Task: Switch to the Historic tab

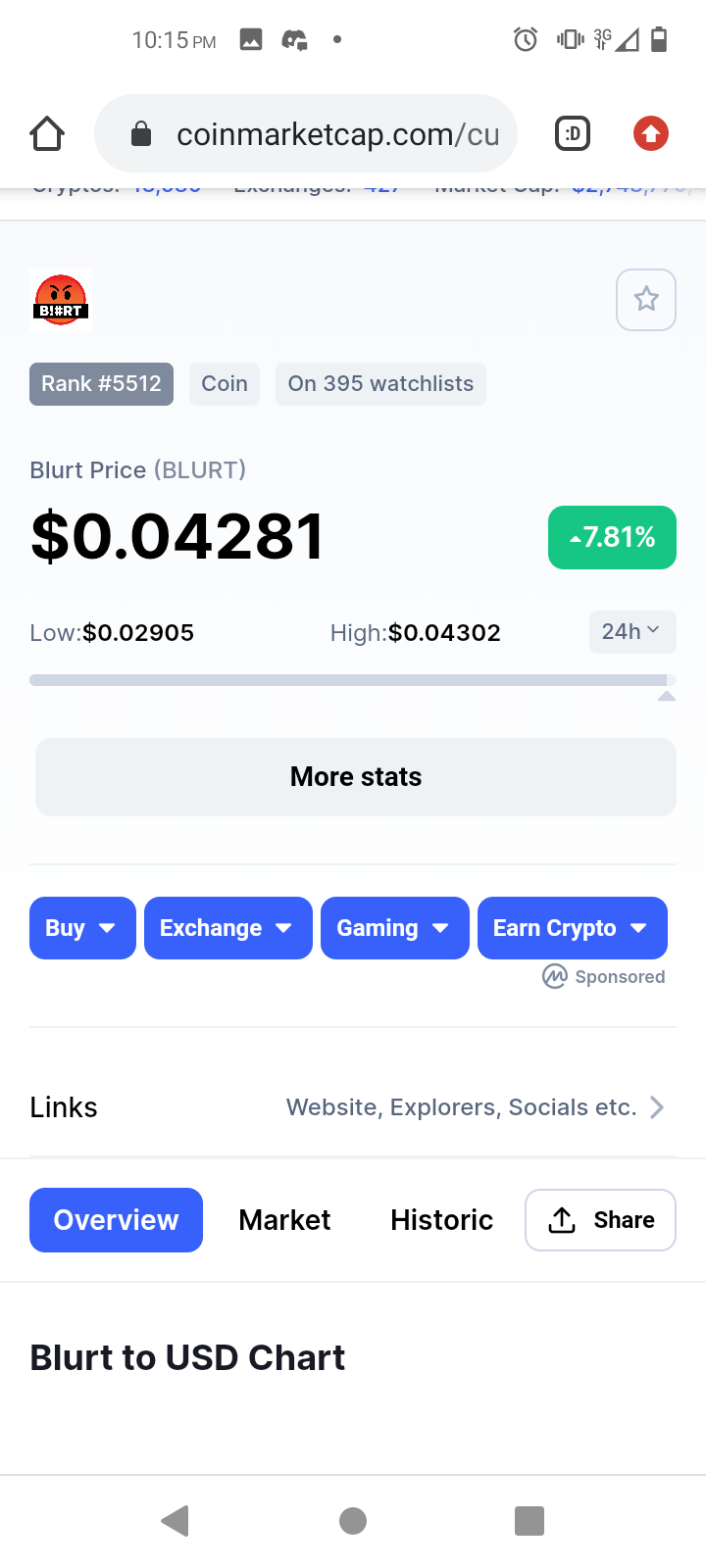Action: (441, 1220)
